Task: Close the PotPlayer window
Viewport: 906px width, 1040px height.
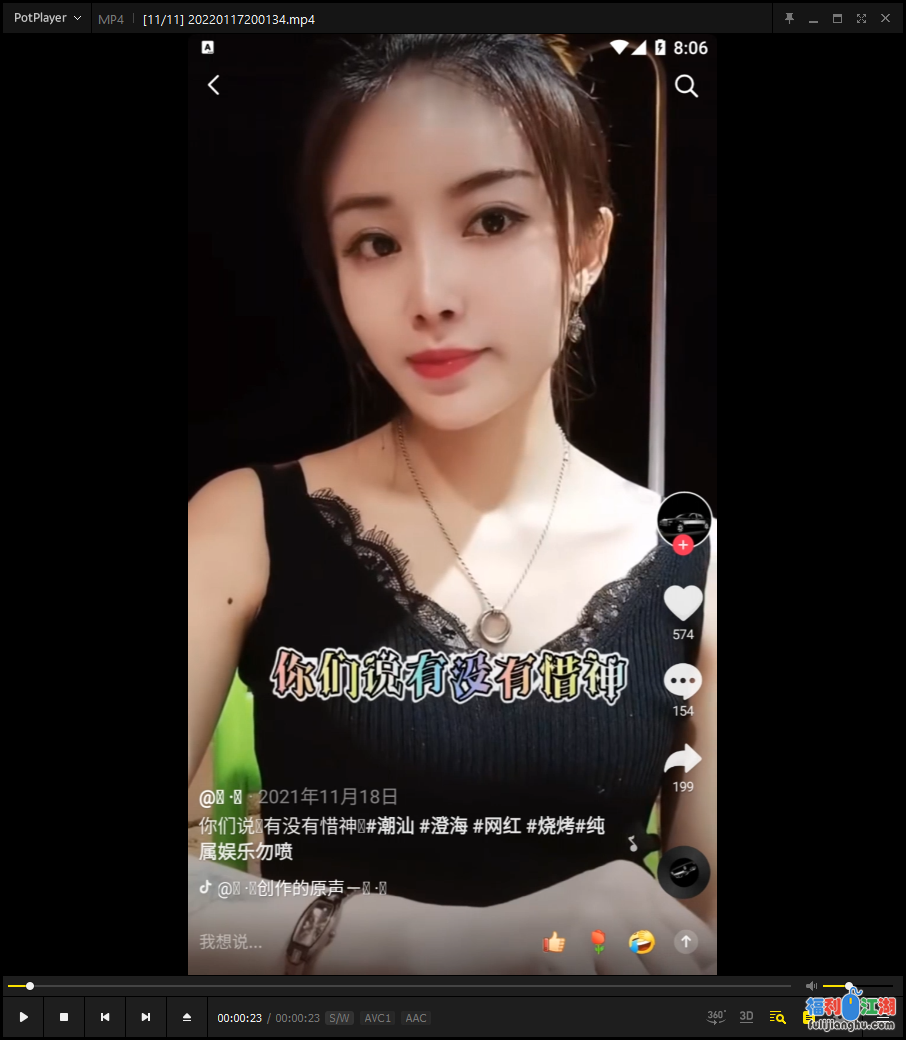Action: pos(885,18)
